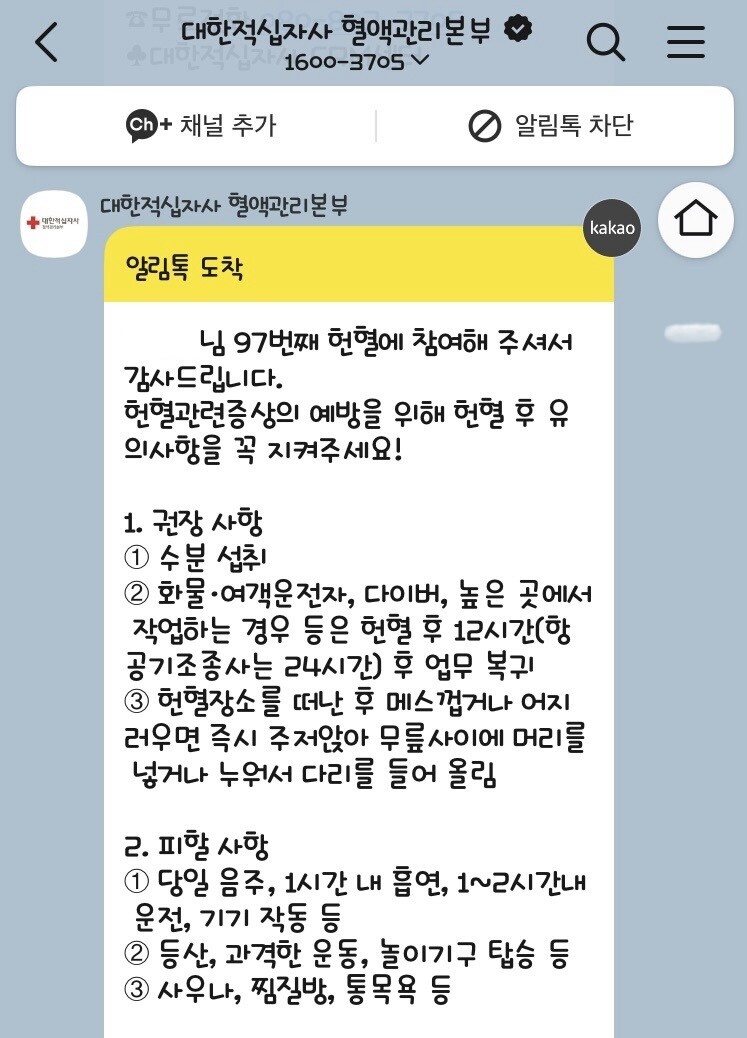Image resolution: width=747 pixels, height=1038 pixels.
Task: Go back using the top-left arrow
Action: (47, 42)
